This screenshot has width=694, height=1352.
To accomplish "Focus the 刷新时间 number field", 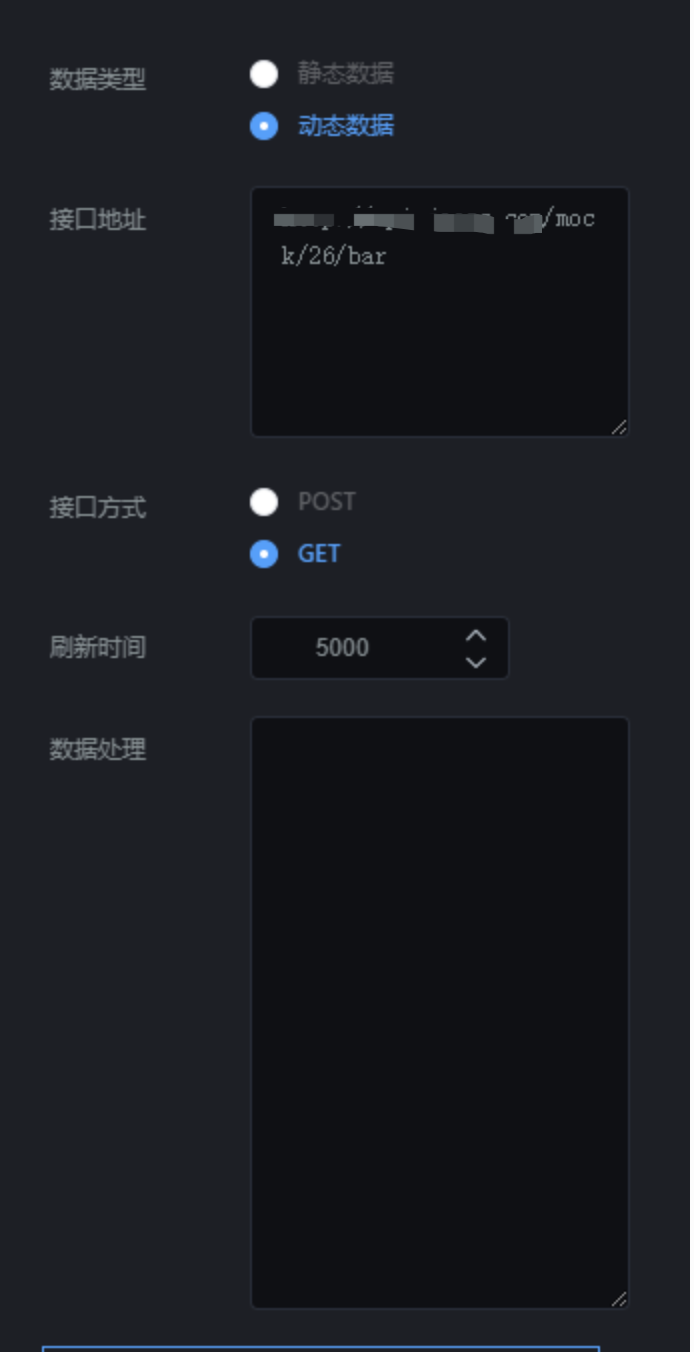I will click(x=380, y=648).
